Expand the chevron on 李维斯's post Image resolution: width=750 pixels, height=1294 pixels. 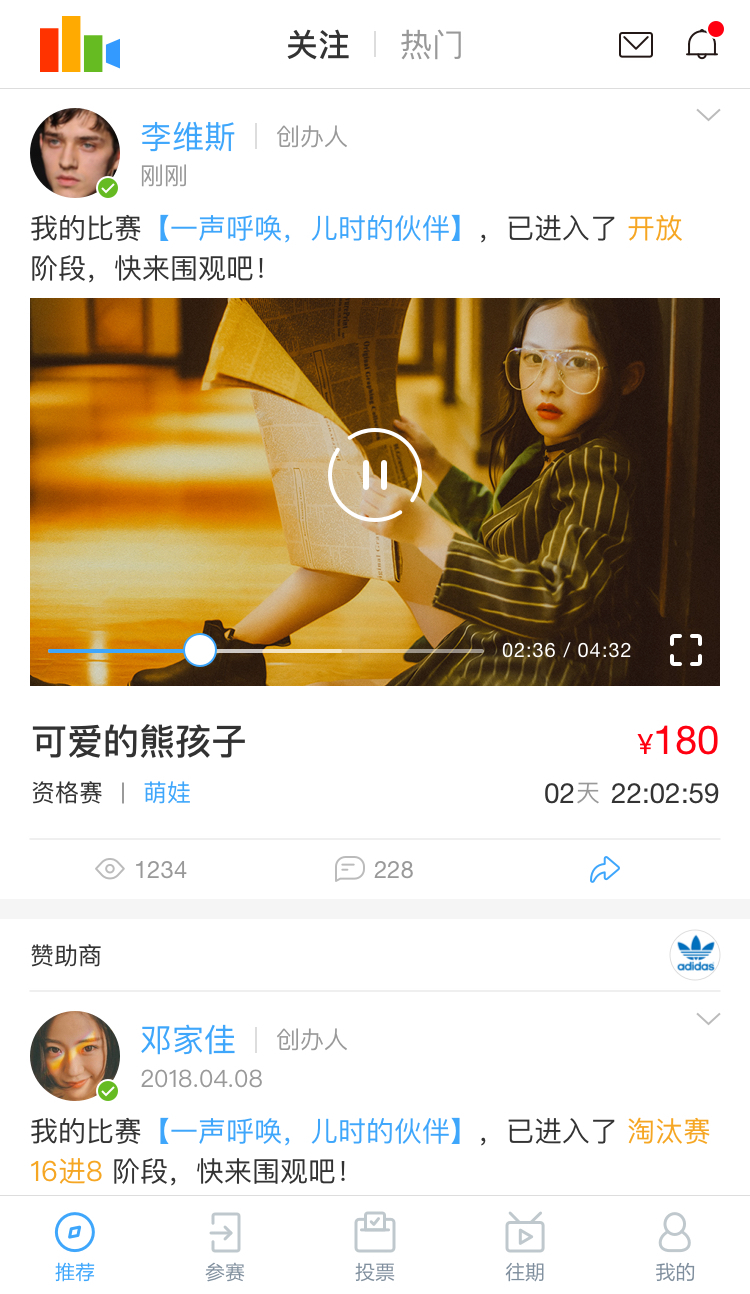708,115
